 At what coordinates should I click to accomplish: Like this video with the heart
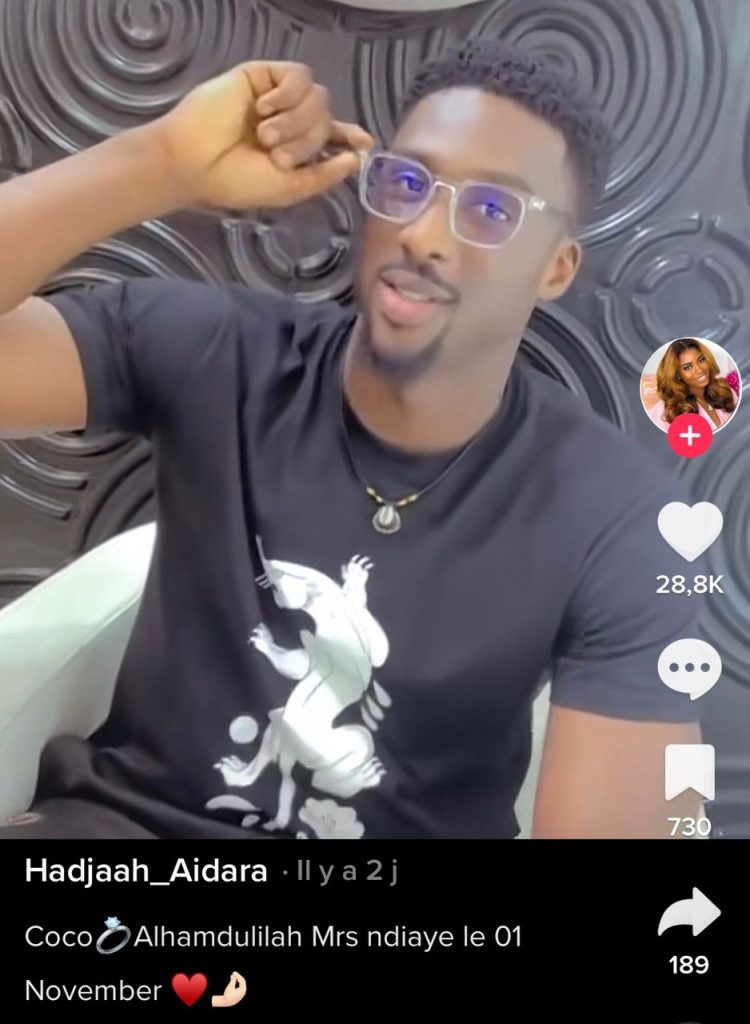click(690, 531)
